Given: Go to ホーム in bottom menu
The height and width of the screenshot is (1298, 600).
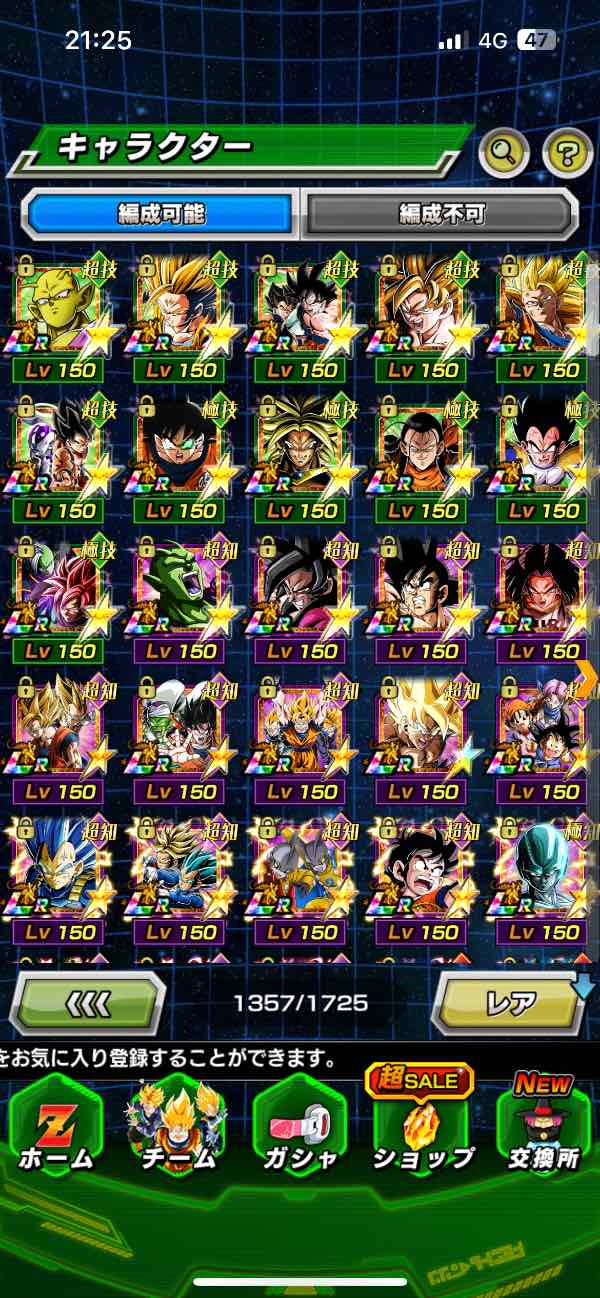Looking at the screenshot, I should click(56, 1125).
